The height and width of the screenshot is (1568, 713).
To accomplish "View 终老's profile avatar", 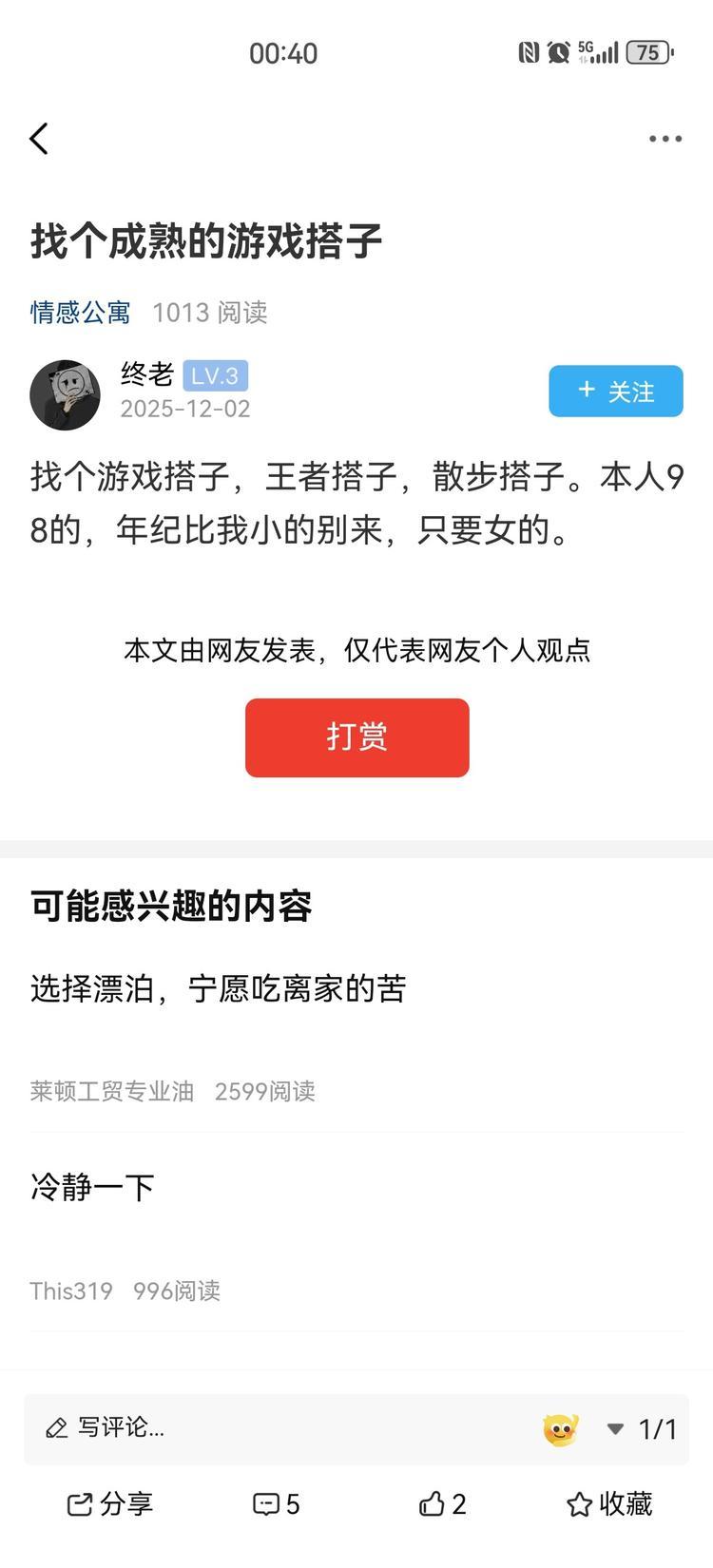I will click(x=65, y=394).
